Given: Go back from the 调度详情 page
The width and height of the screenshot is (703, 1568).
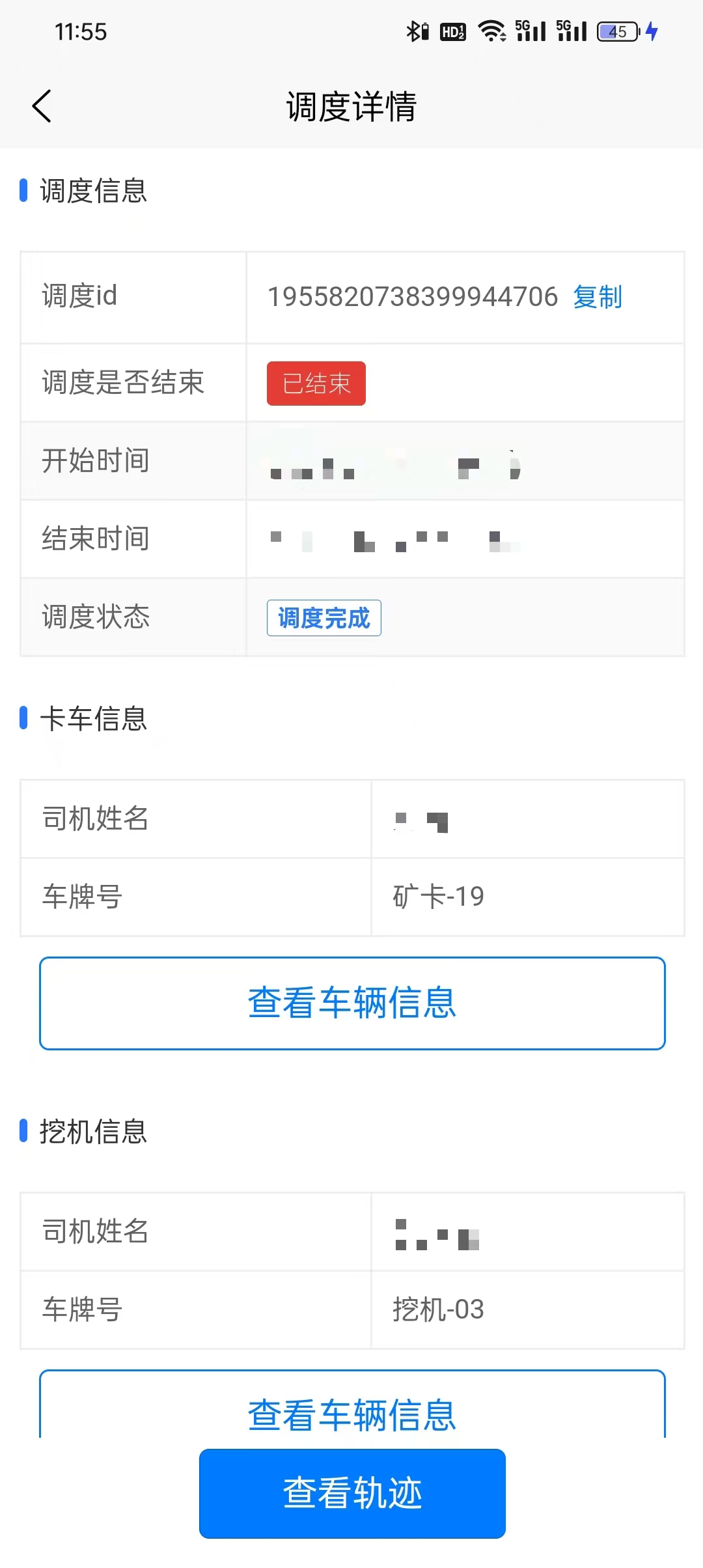Looking at the screenshot, I should click(x=42, y=106).
